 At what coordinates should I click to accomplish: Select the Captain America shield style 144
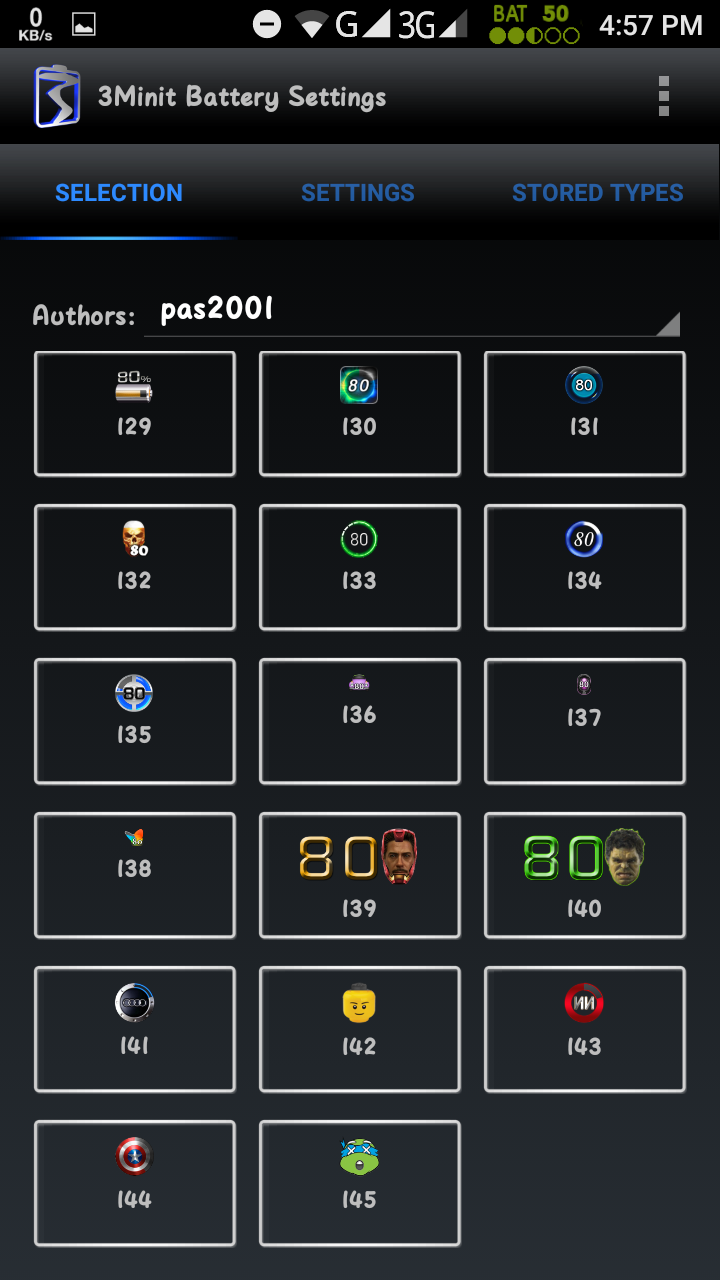(135, 1183)
